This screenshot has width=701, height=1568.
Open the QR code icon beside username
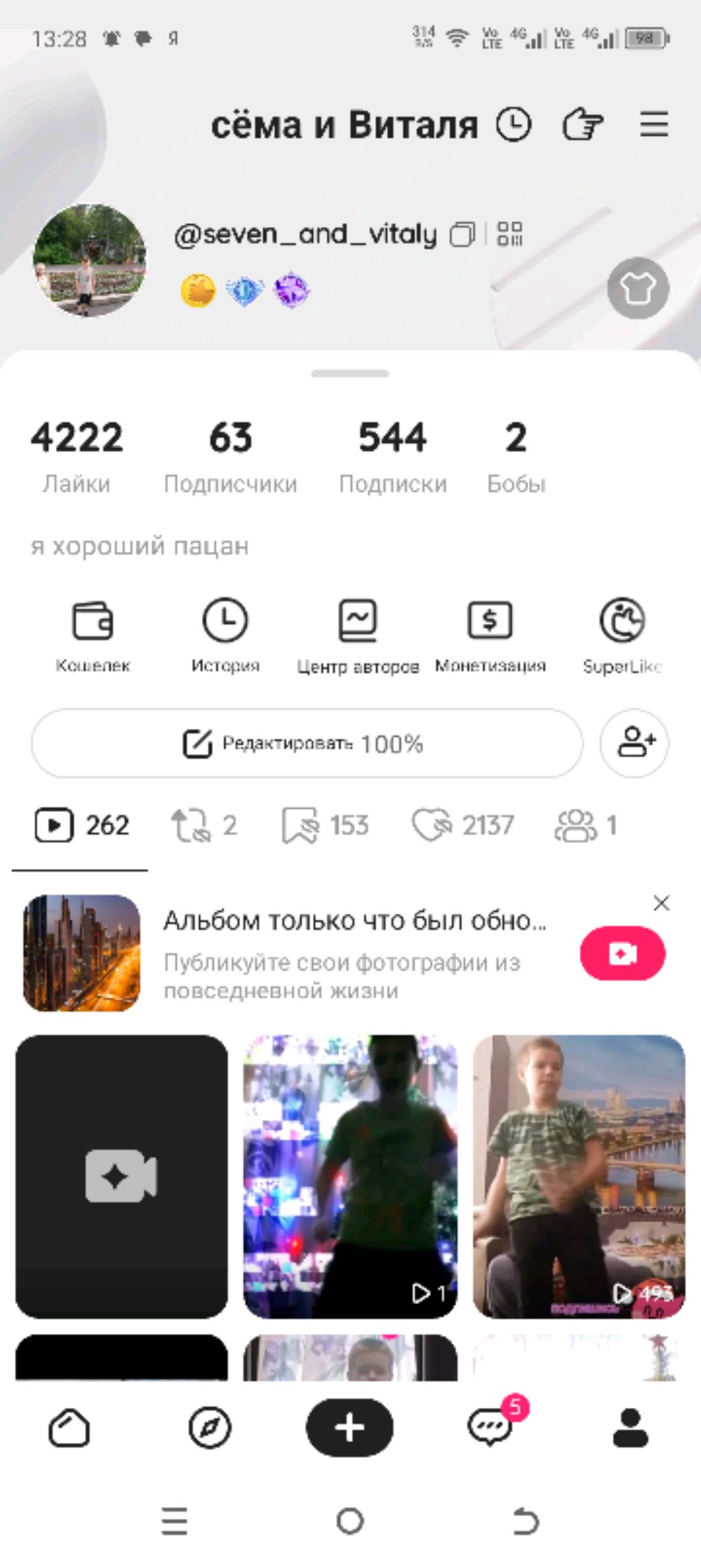[509, 234]
